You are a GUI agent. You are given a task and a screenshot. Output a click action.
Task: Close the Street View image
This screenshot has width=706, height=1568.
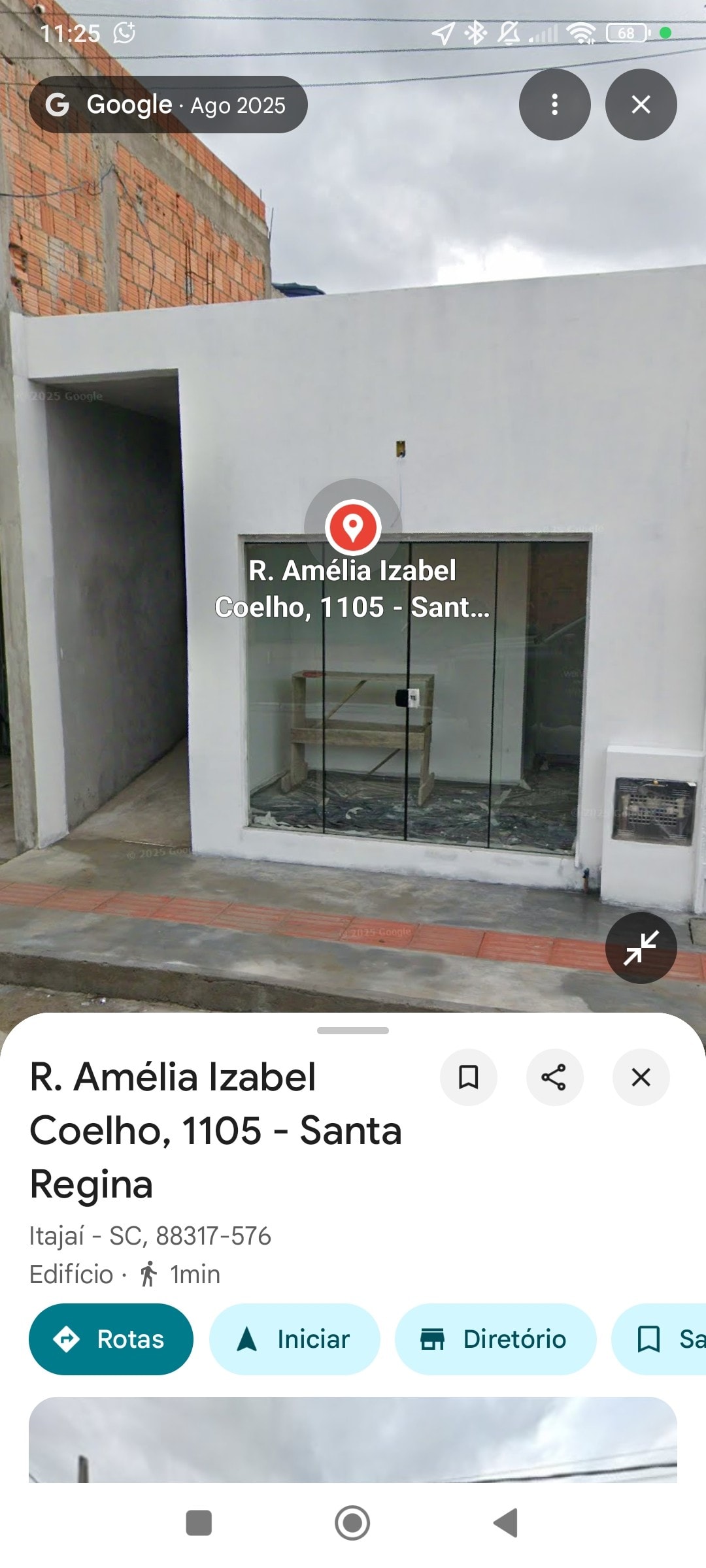(641, 105)
